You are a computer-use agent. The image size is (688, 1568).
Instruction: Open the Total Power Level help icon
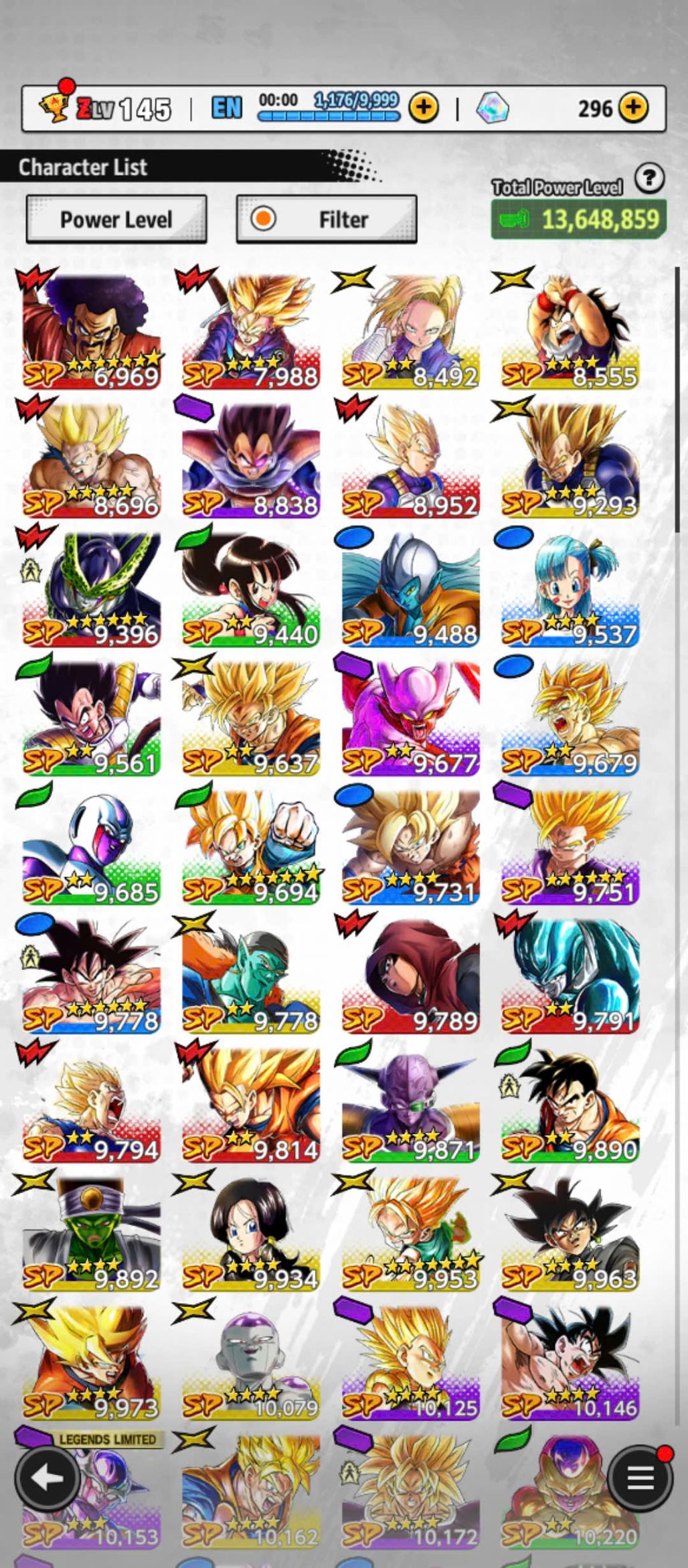649,179
